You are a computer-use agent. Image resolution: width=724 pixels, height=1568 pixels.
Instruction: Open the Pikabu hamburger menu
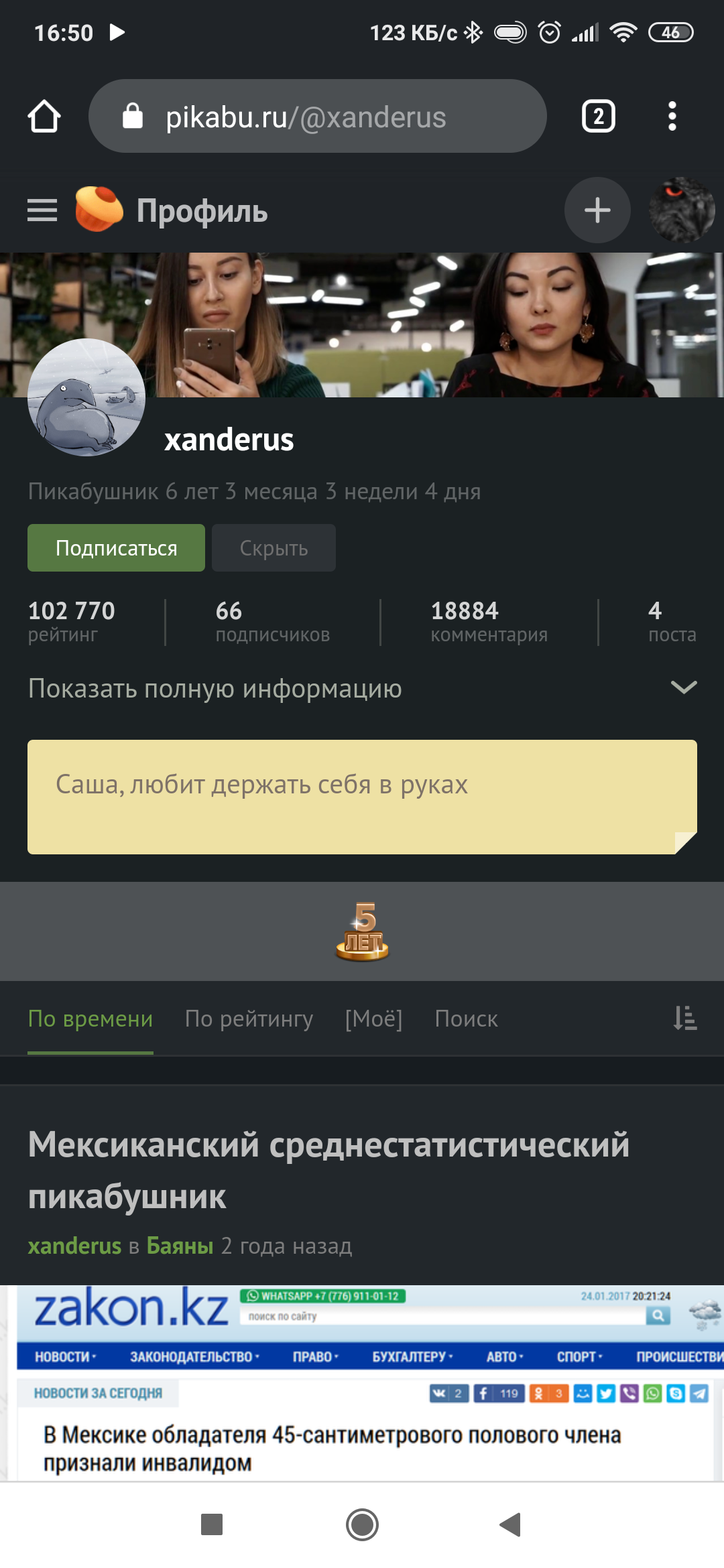42,210
